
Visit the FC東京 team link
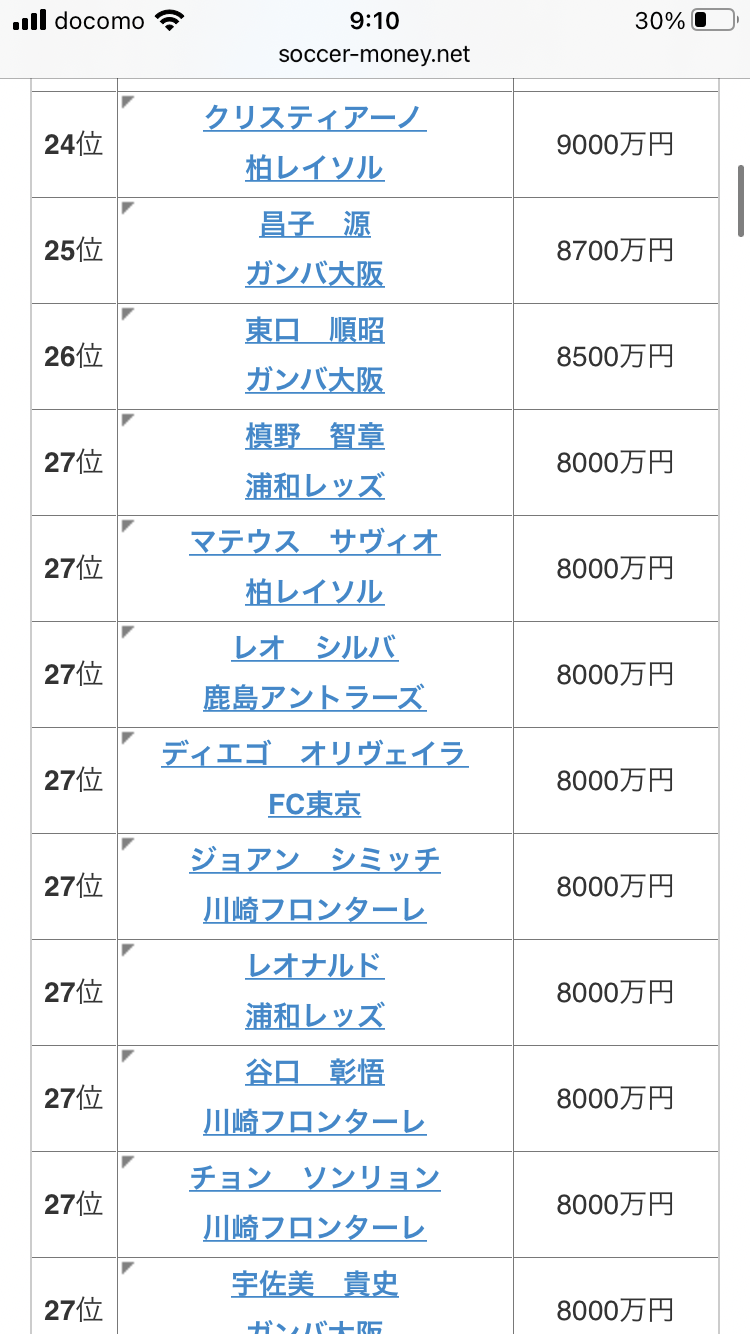315,804
